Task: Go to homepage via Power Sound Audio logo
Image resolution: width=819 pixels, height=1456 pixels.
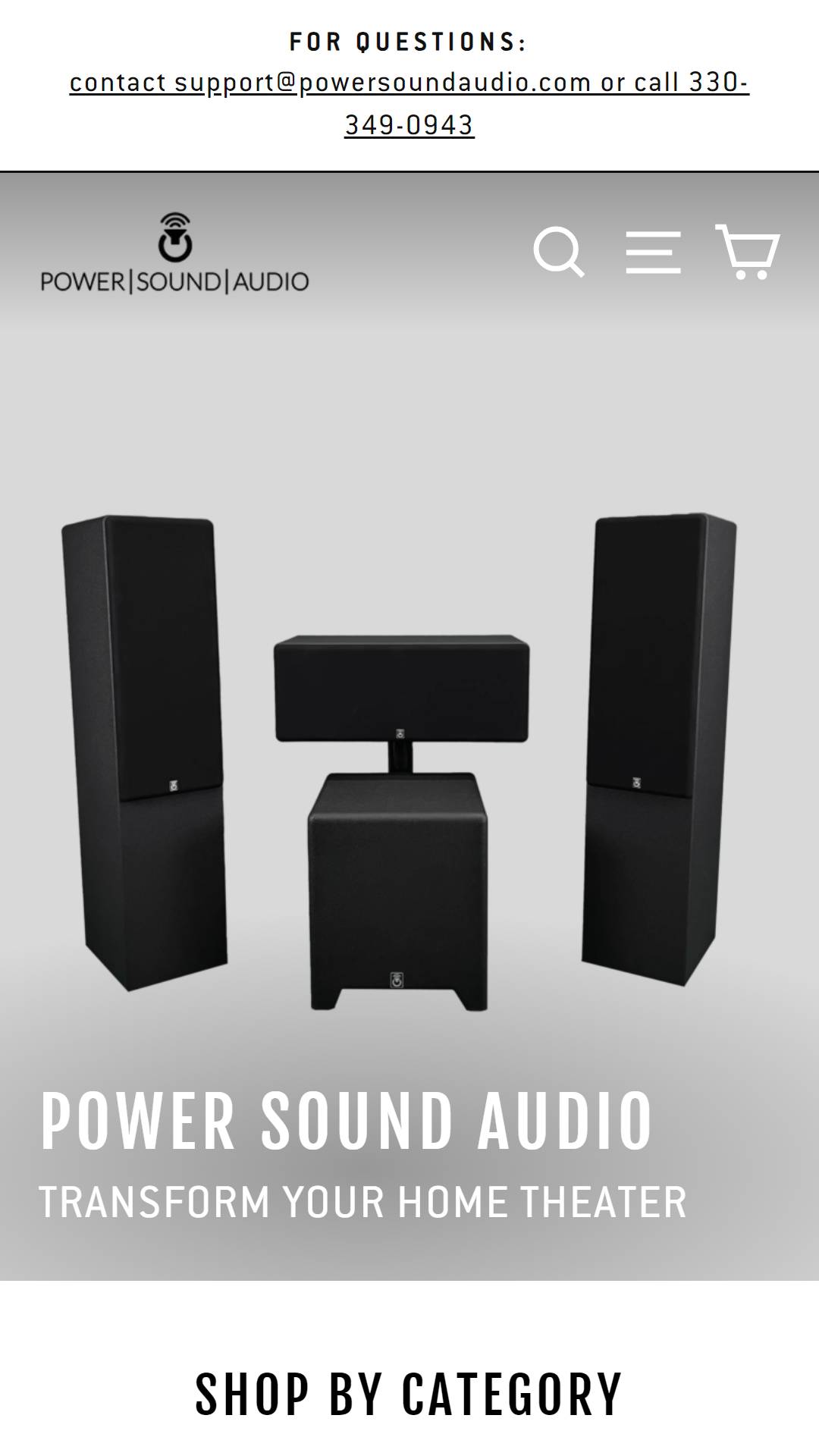Action: [x=174, y=253]
